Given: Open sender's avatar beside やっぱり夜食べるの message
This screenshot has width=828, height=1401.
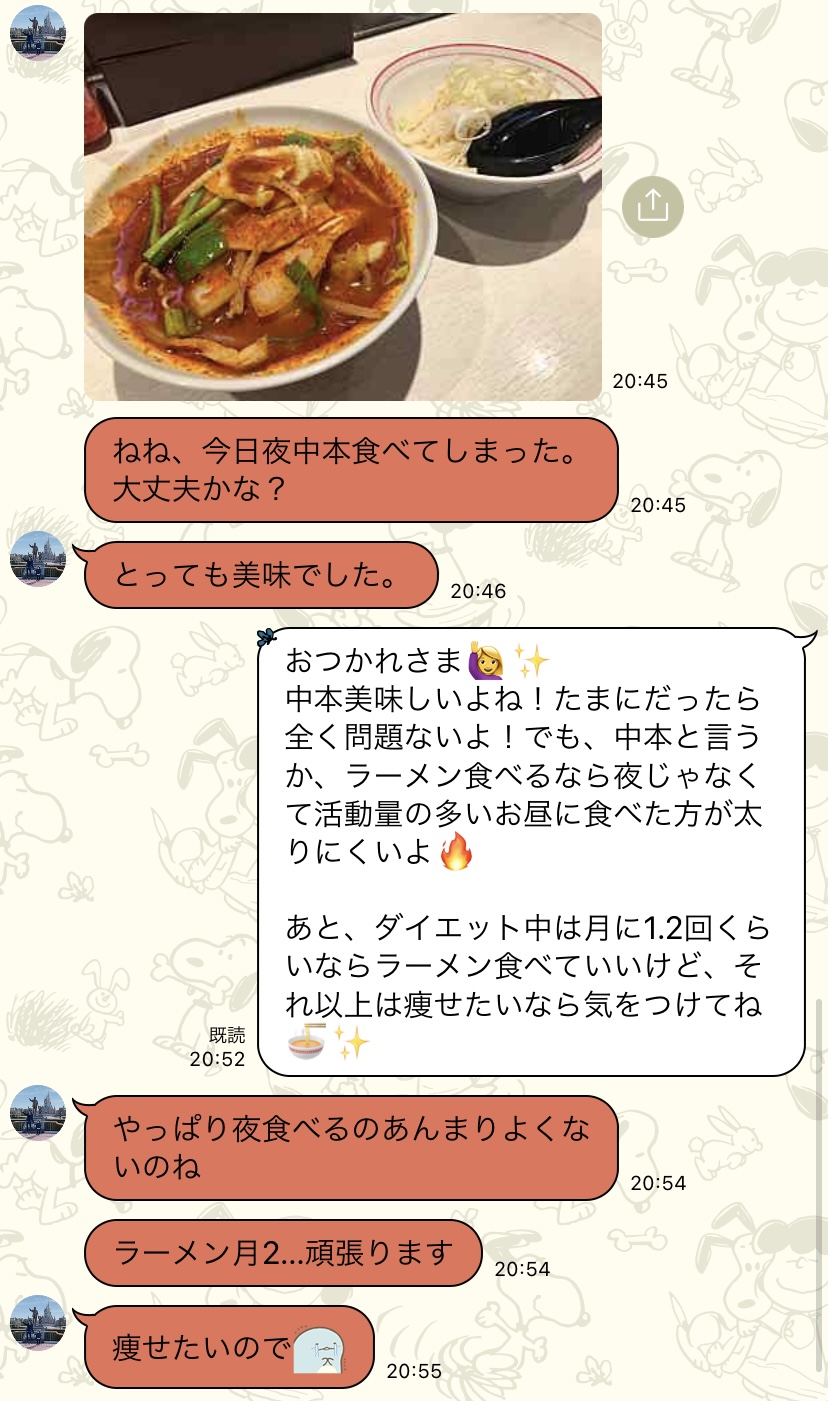Looking at the screenshot, I should pos(38,1112).
